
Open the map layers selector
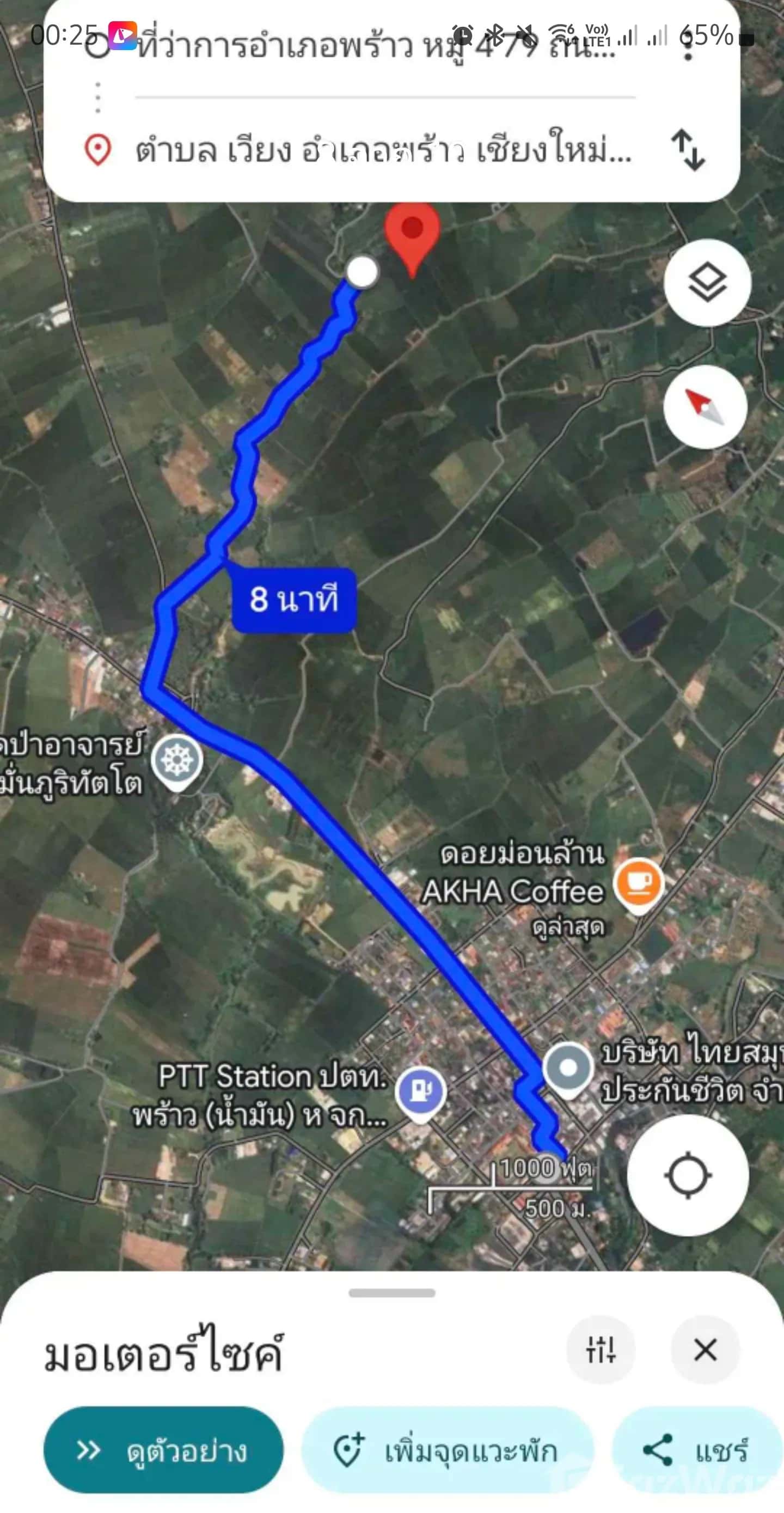click(707, 283)
